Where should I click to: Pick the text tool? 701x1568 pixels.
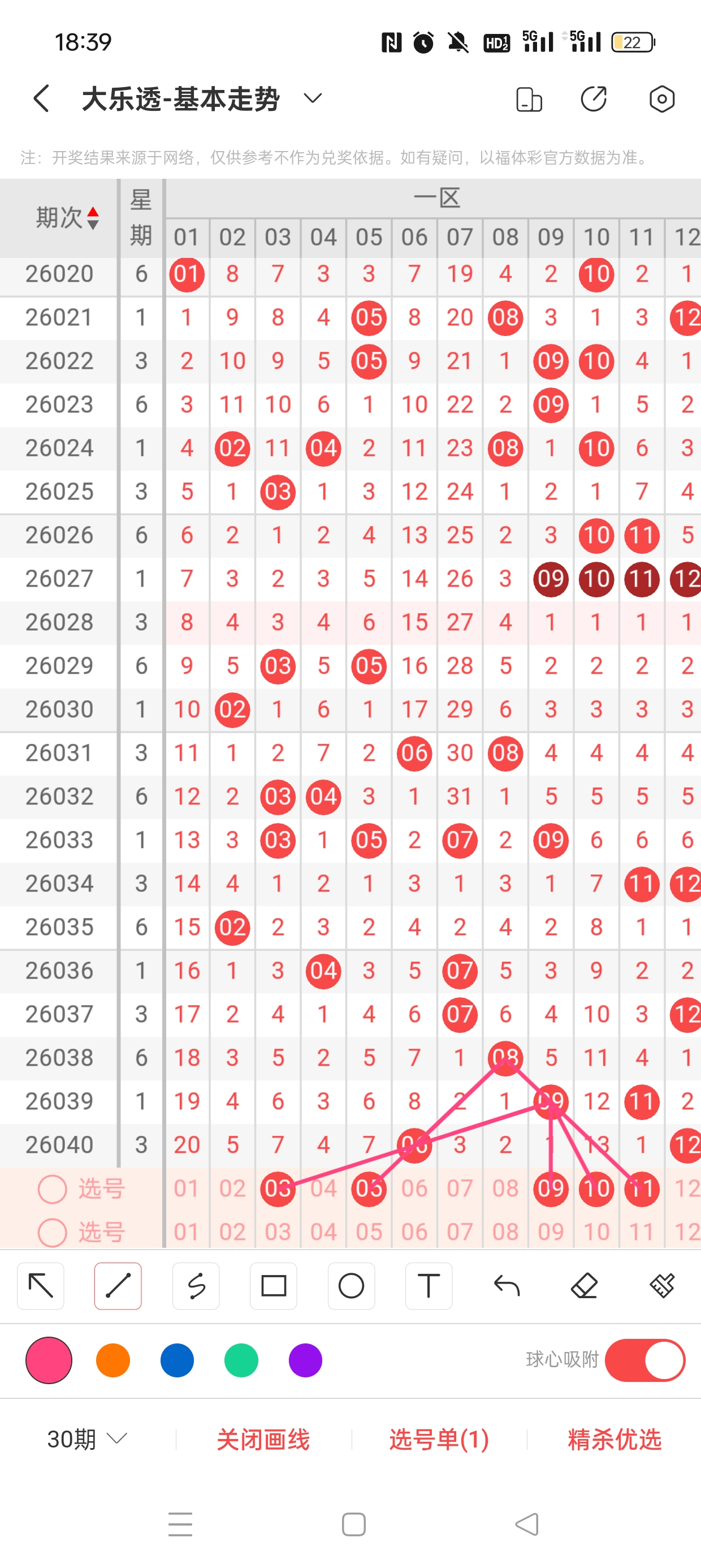click(429, 1286)
